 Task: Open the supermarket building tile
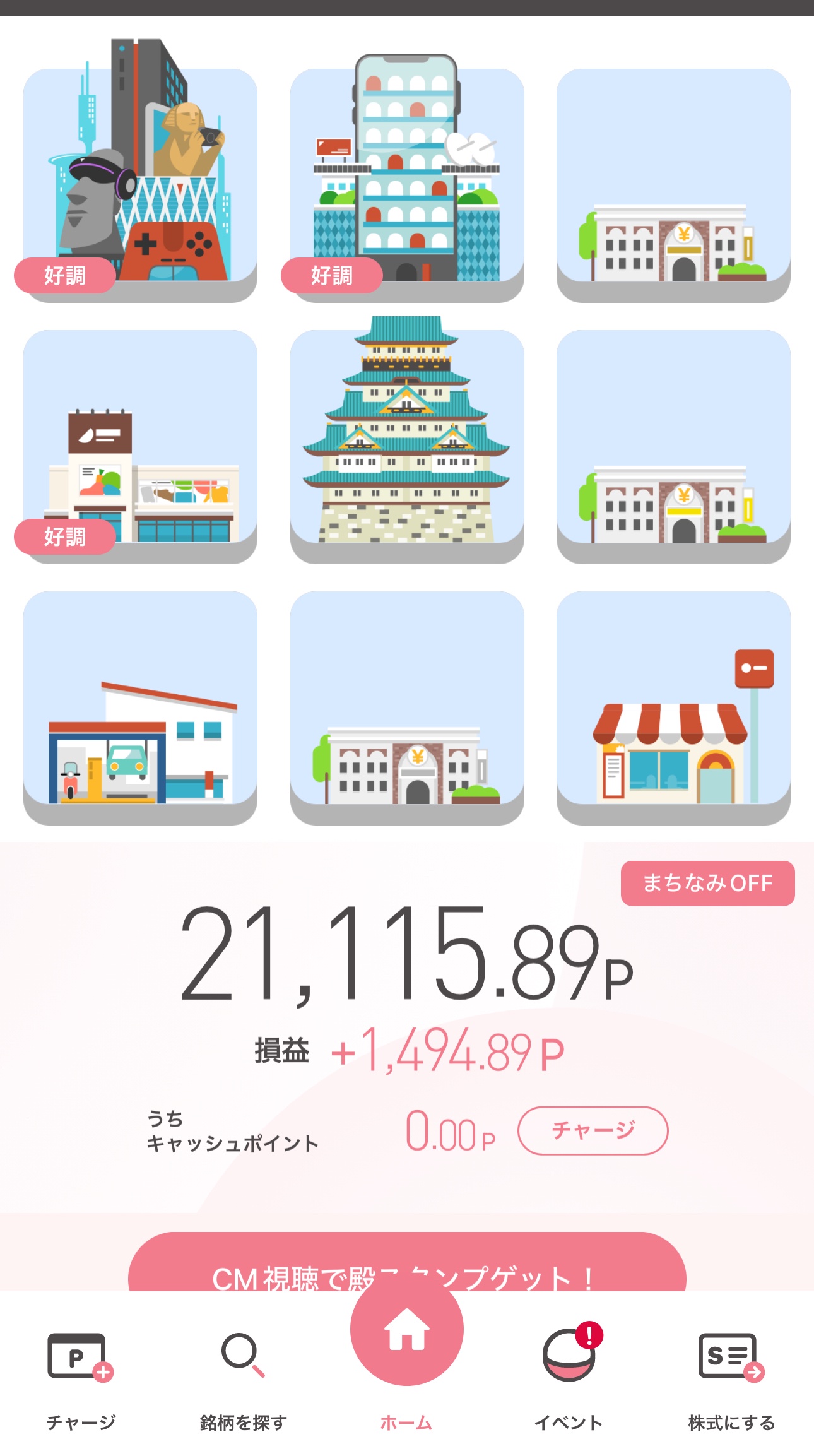140,445
